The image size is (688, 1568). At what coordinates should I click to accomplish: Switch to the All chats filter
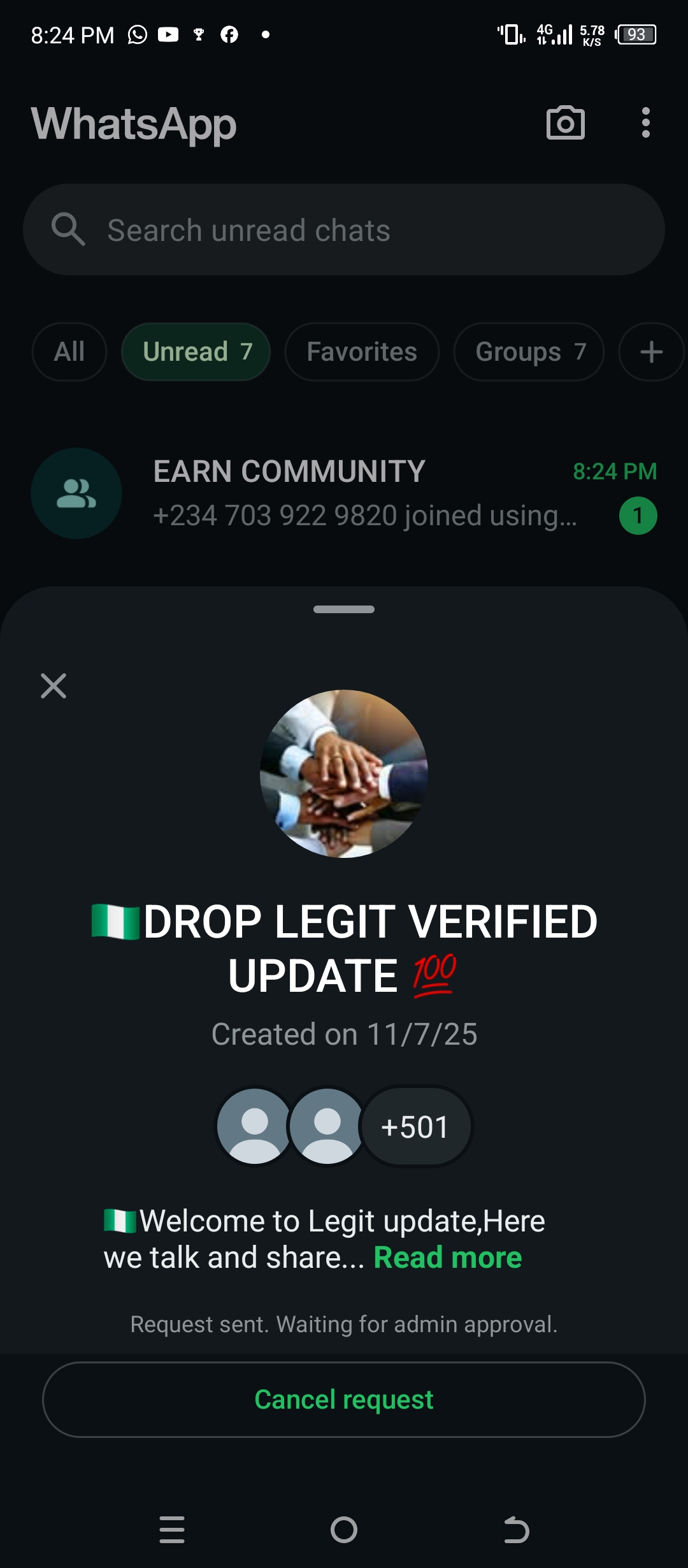(69, 352)
